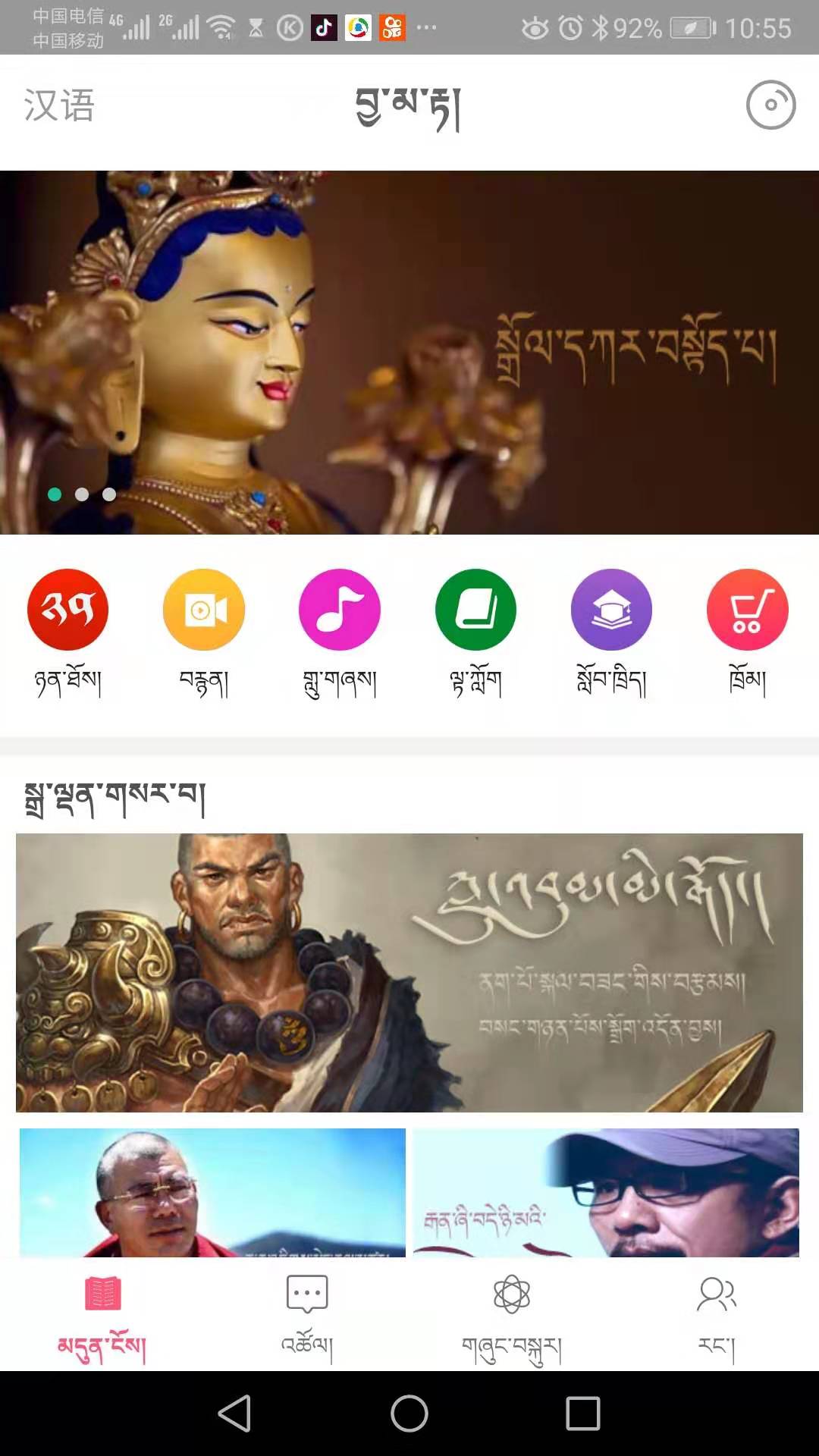Switch language by tapping 汉语
Screen dimensions: 819x1456
(57, 106)
